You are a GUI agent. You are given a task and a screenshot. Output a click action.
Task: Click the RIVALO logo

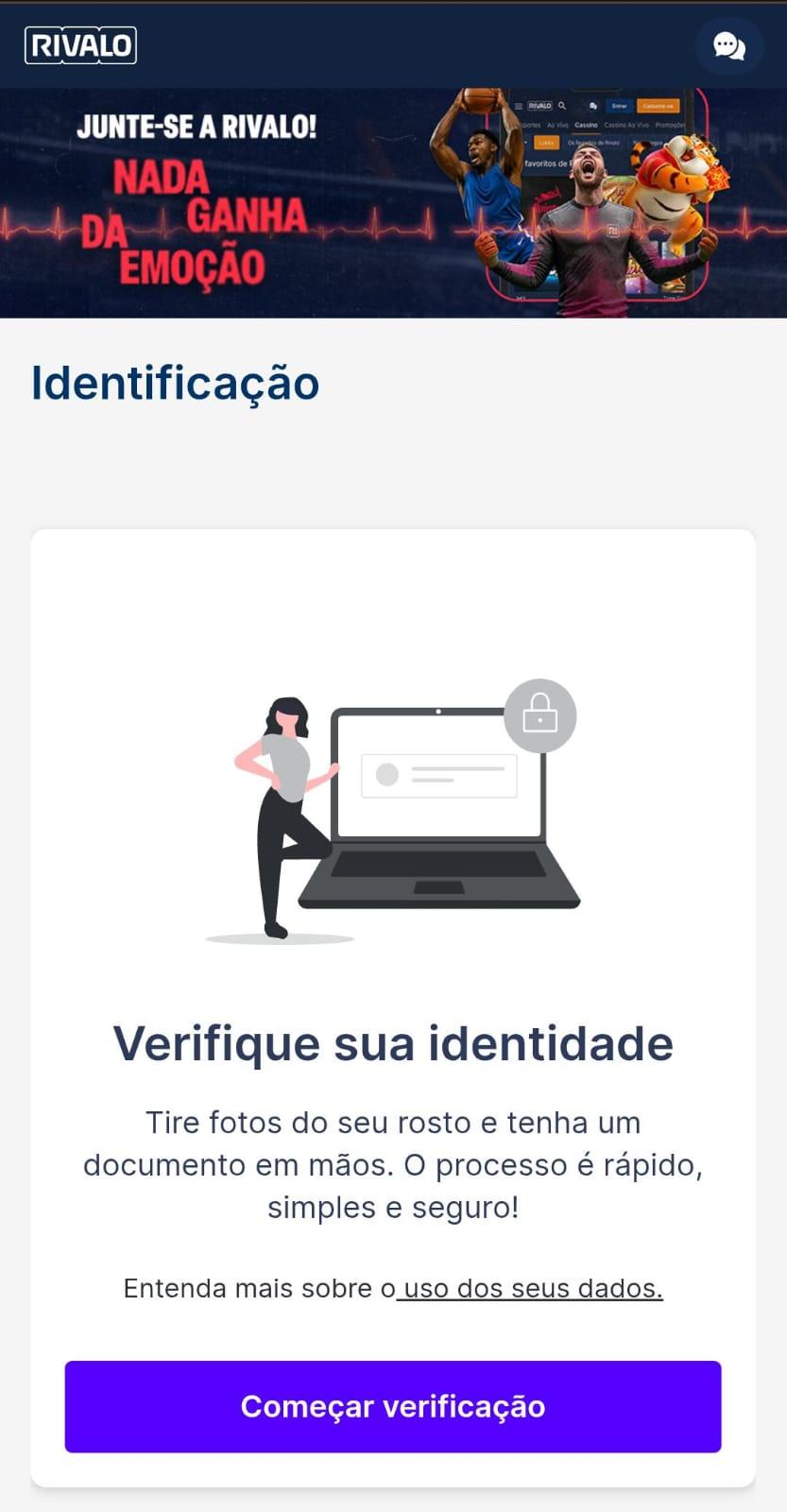tap(80, 43)
